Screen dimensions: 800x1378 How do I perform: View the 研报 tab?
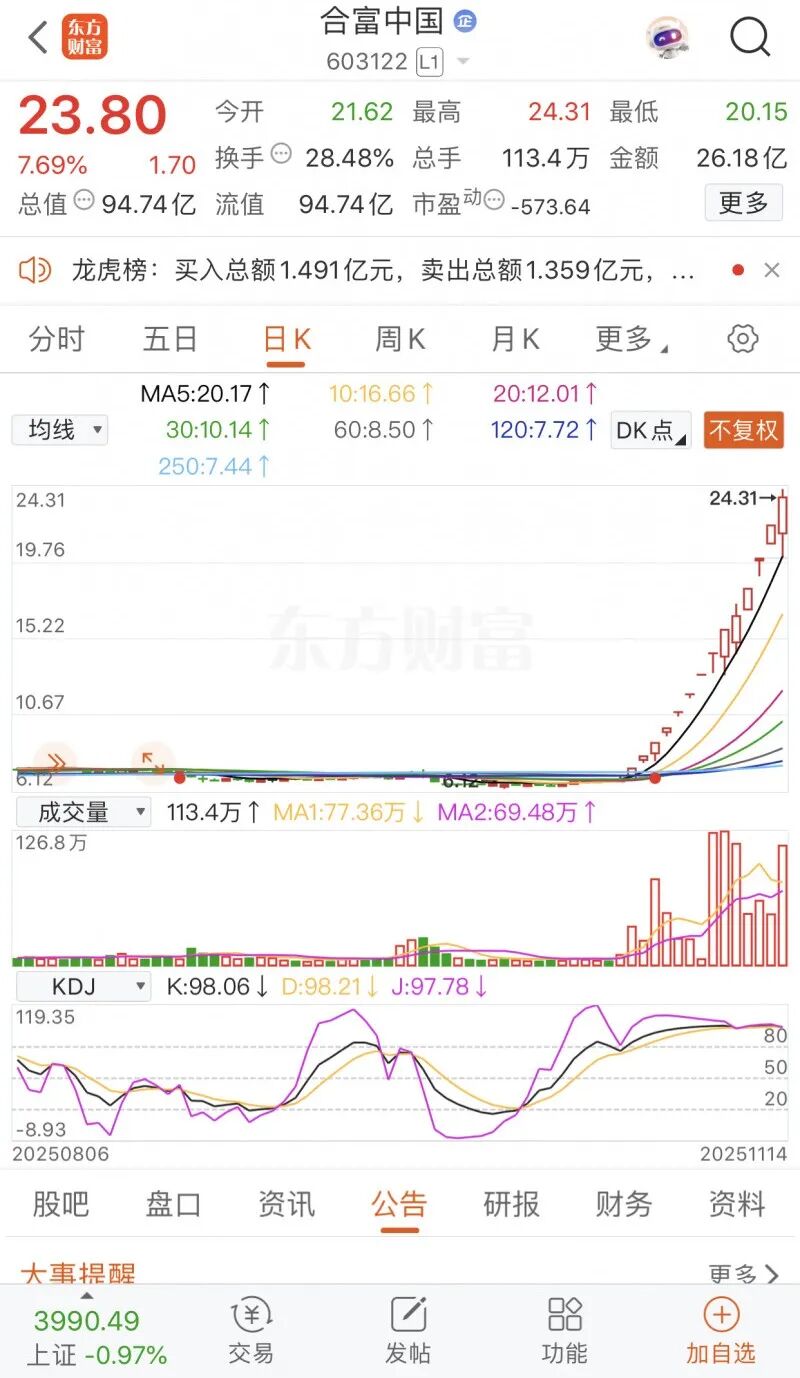512,1203
